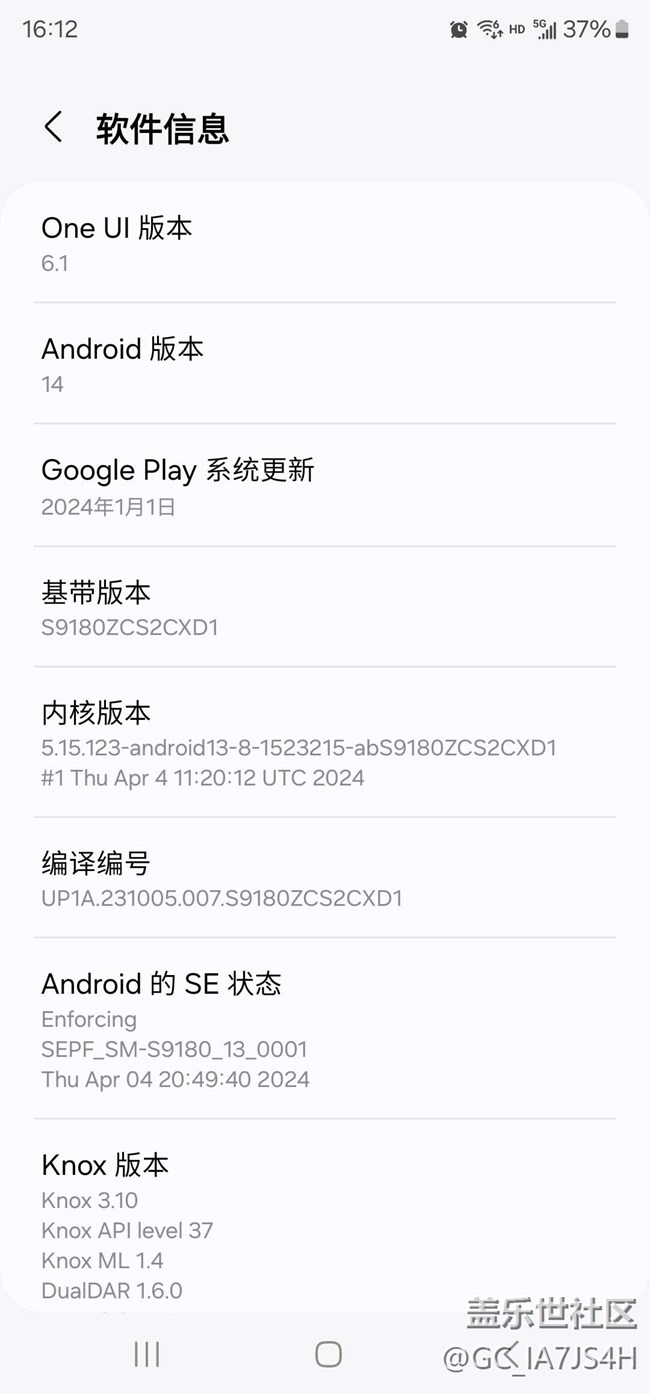Tap the Android version row
This screenshot has width=650, height=1394.
click(324, 364)
